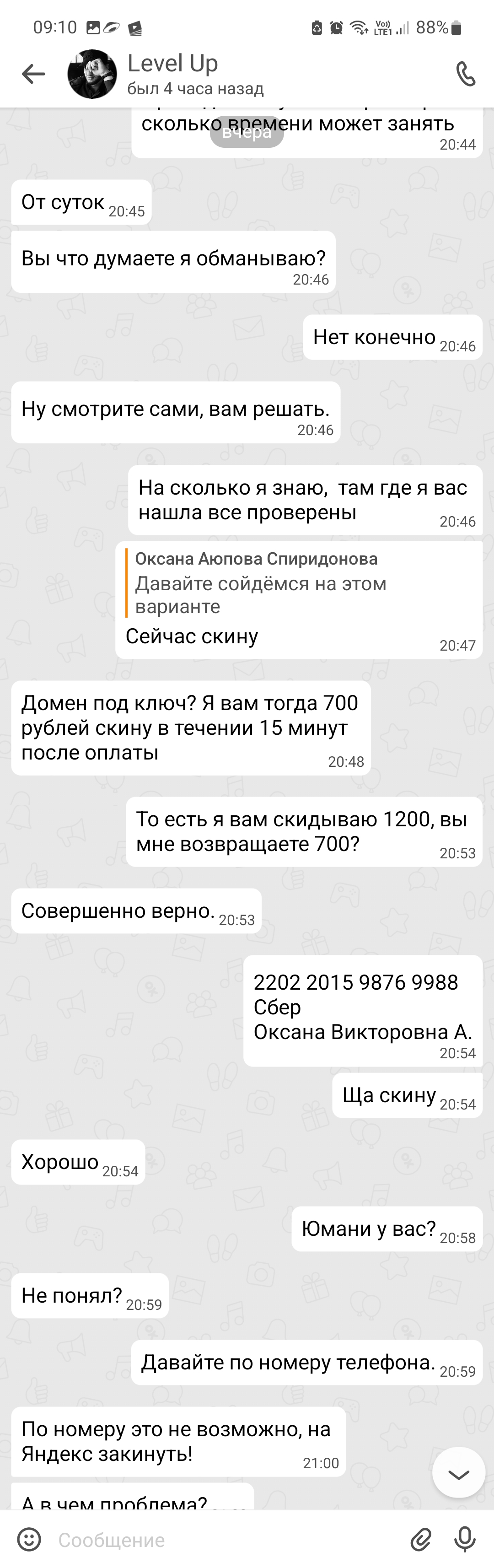Go back to the chat list
Screen dimensions: 494x1568
click(x=33, y=74)
